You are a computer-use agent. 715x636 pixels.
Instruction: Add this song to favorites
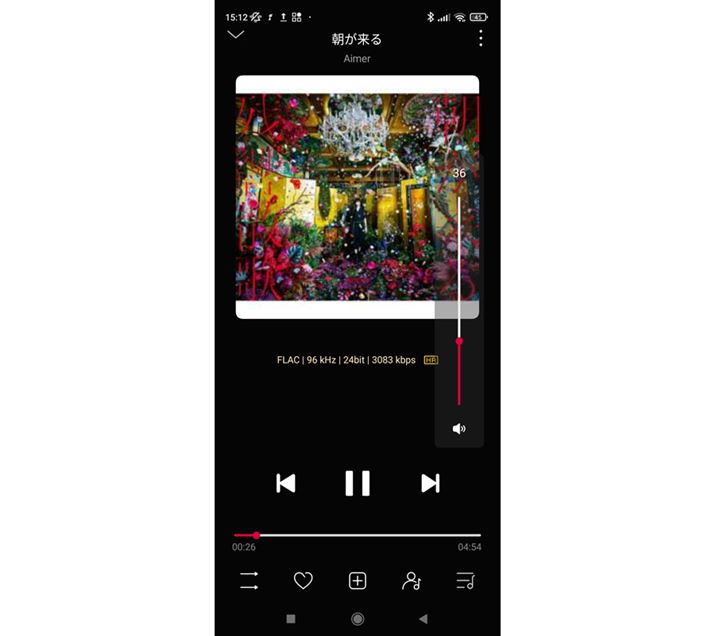pos(303,581)
